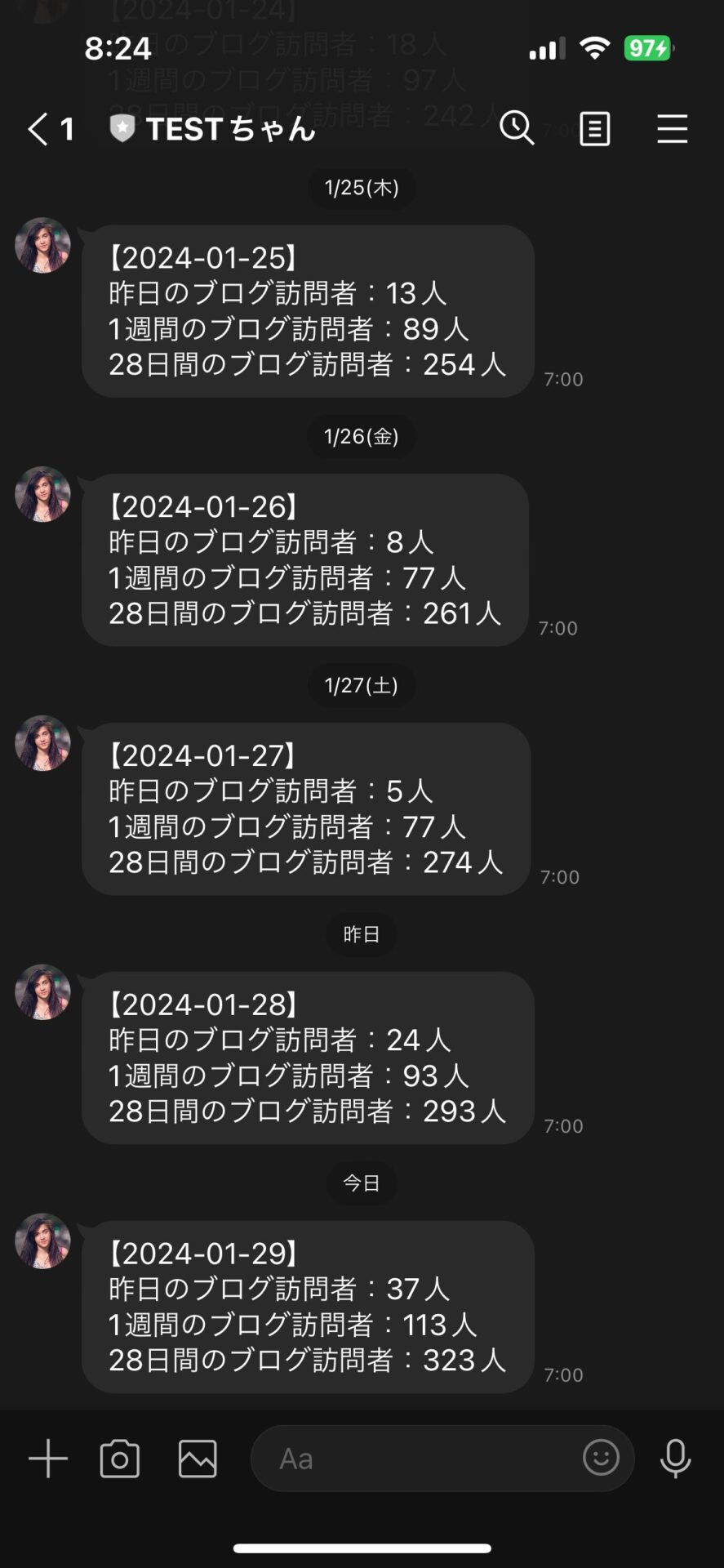Open the emoji sticker picker
The height and width of the screenshot is (1568, 724).
click(x=602, y=1457)
